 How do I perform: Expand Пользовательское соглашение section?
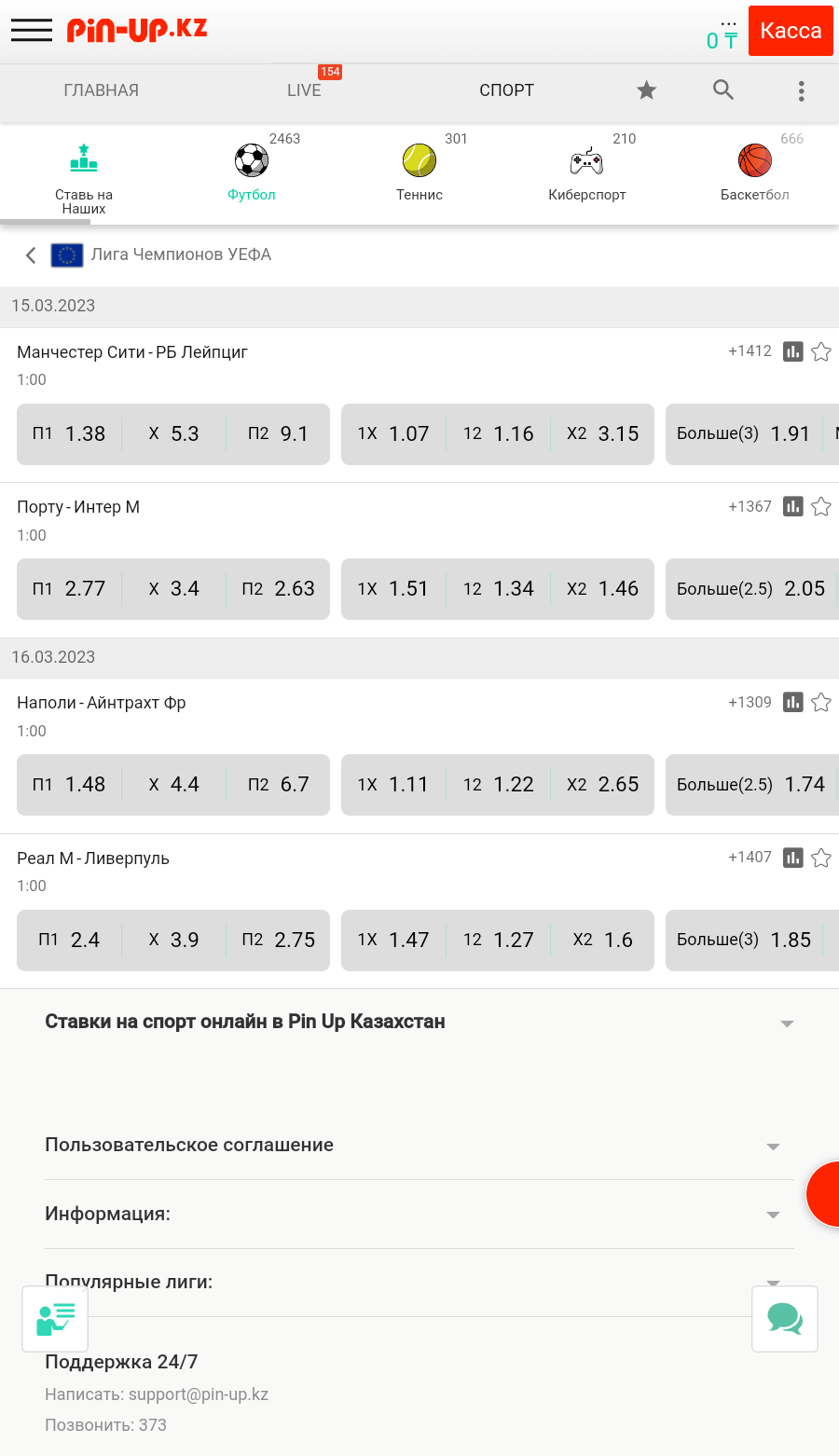tap(419, 1146)
